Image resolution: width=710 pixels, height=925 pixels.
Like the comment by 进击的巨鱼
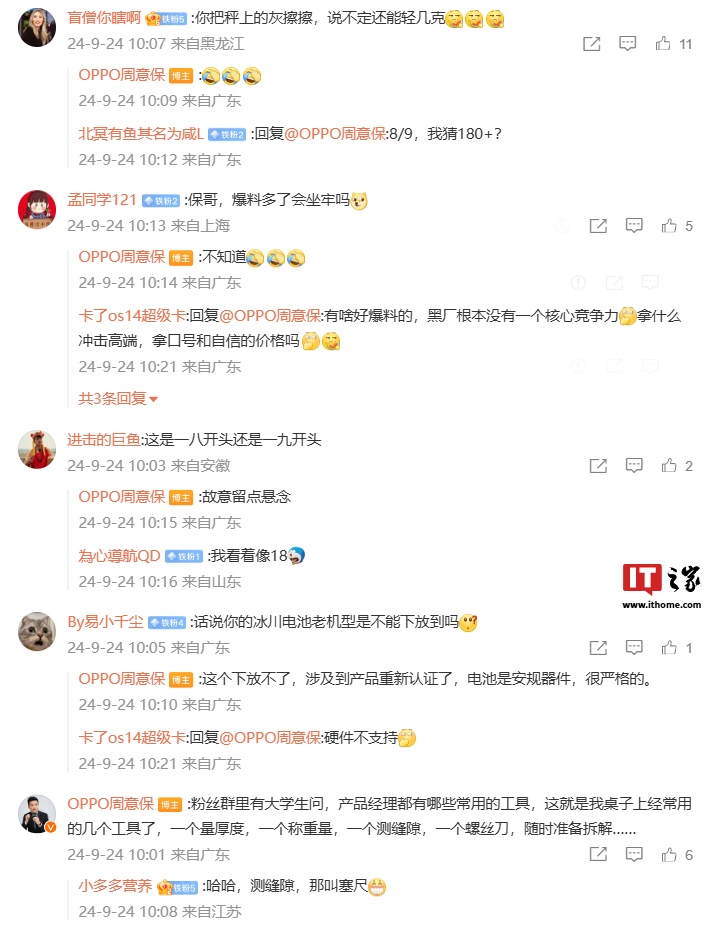coord(669,466)
